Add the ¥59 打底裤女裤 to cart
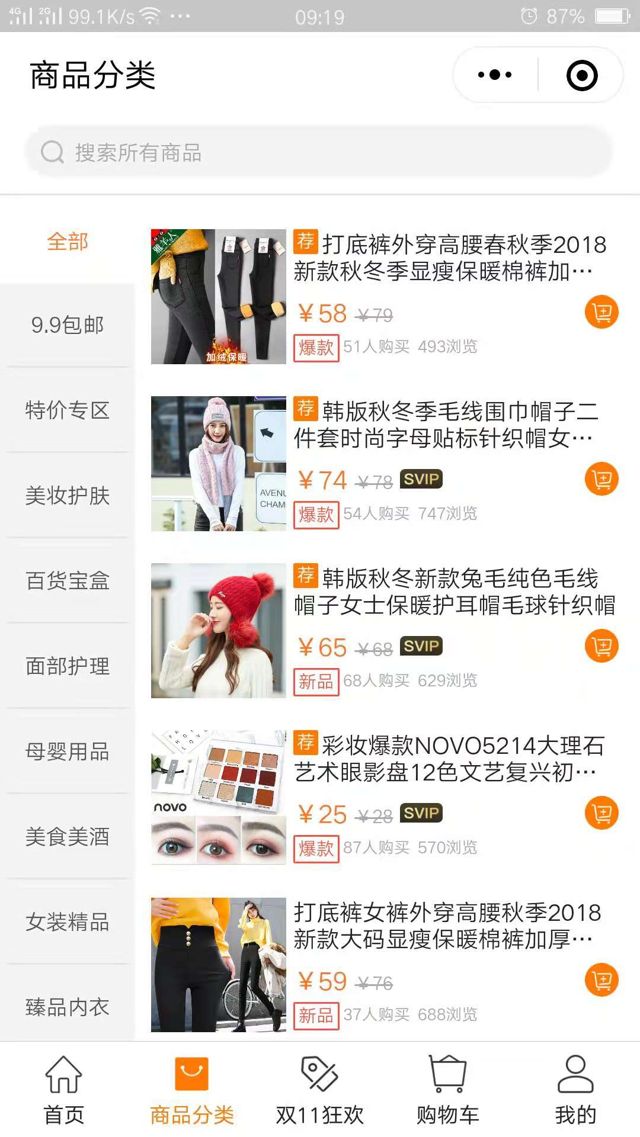This screenshot has height=1137, width=640. coord(601,980)
